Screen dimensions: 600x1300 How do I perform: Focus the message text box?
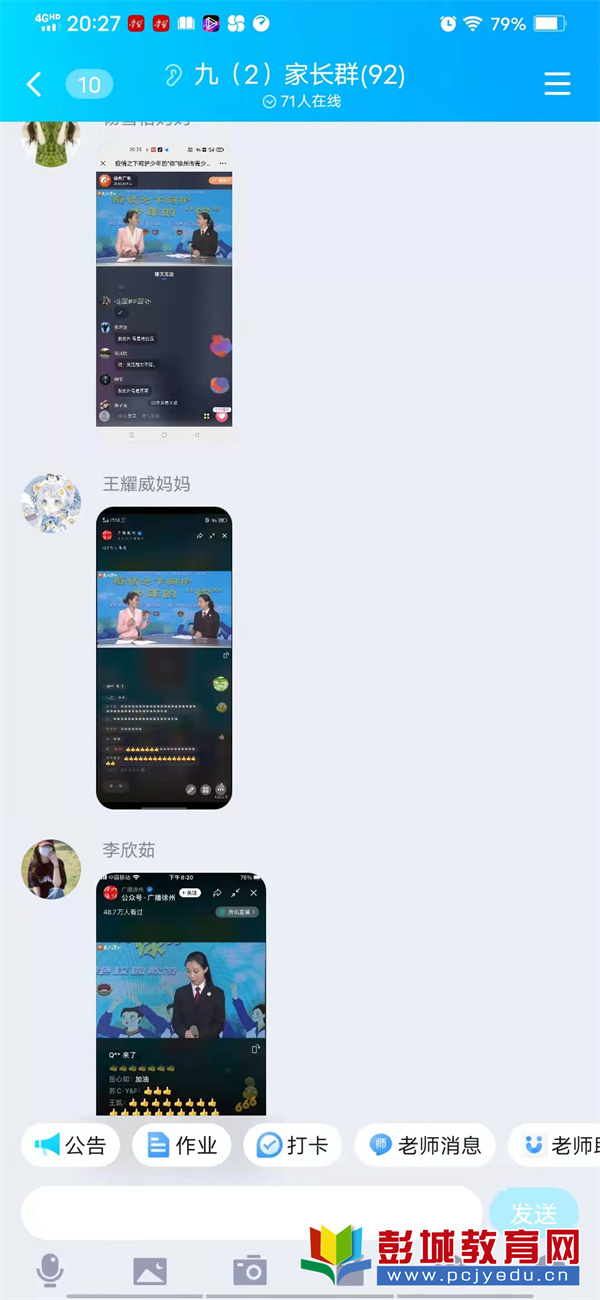pos(250,1214)
